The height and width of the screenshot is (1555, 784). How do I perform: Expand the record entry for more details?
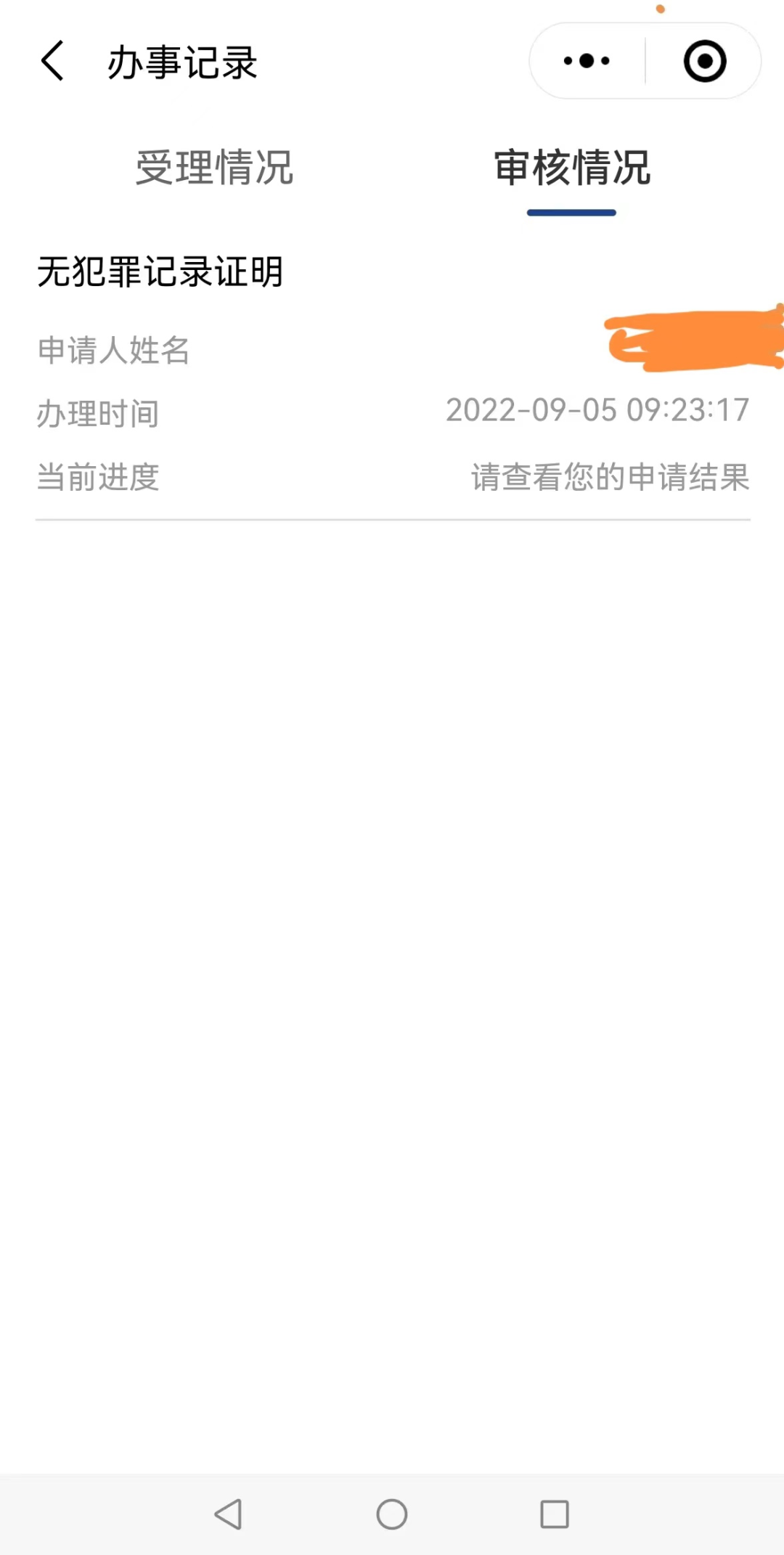pyautogui.click(x=392, y=377)
